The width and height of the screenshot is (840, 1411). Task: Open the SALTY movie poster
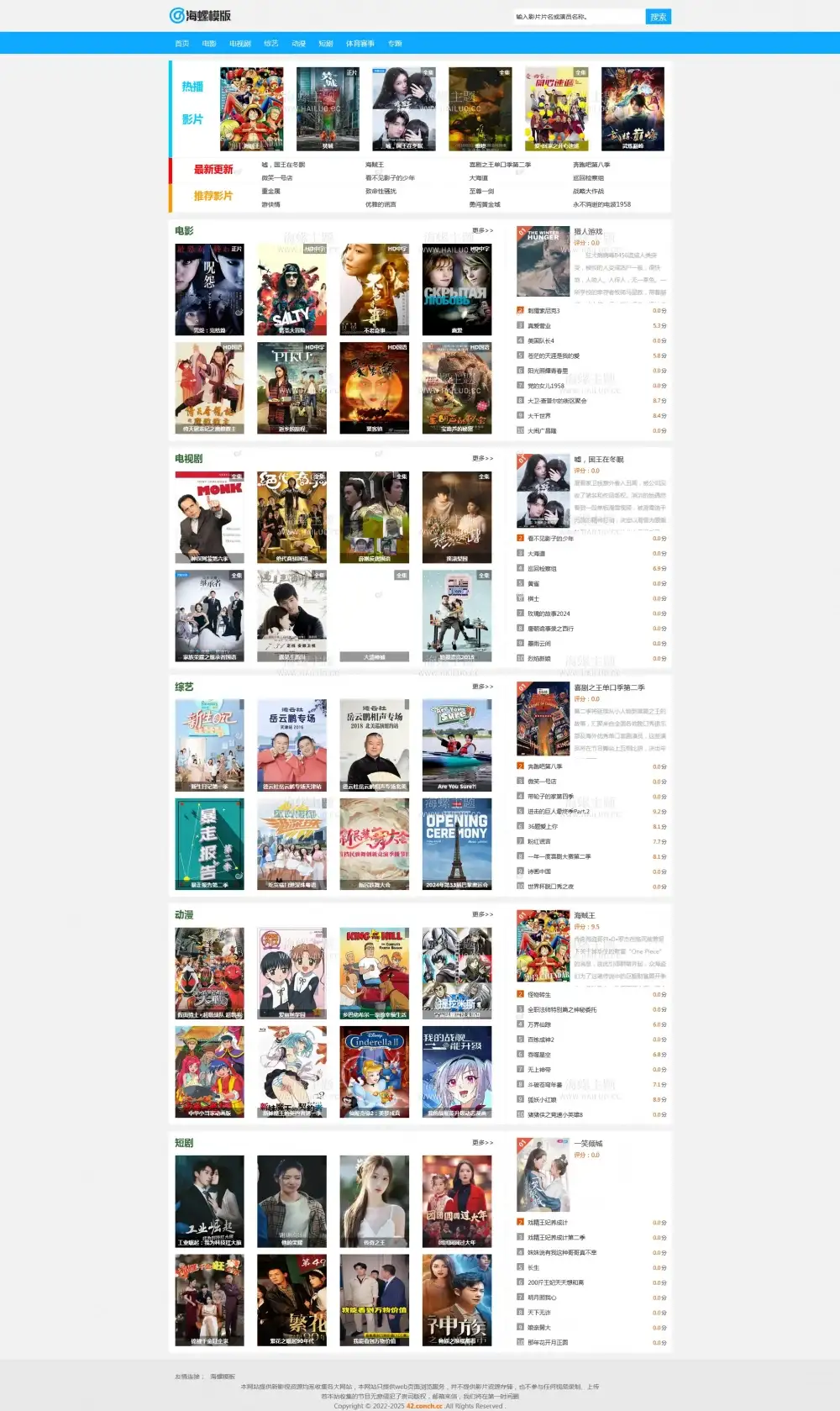tap(291, 290)
